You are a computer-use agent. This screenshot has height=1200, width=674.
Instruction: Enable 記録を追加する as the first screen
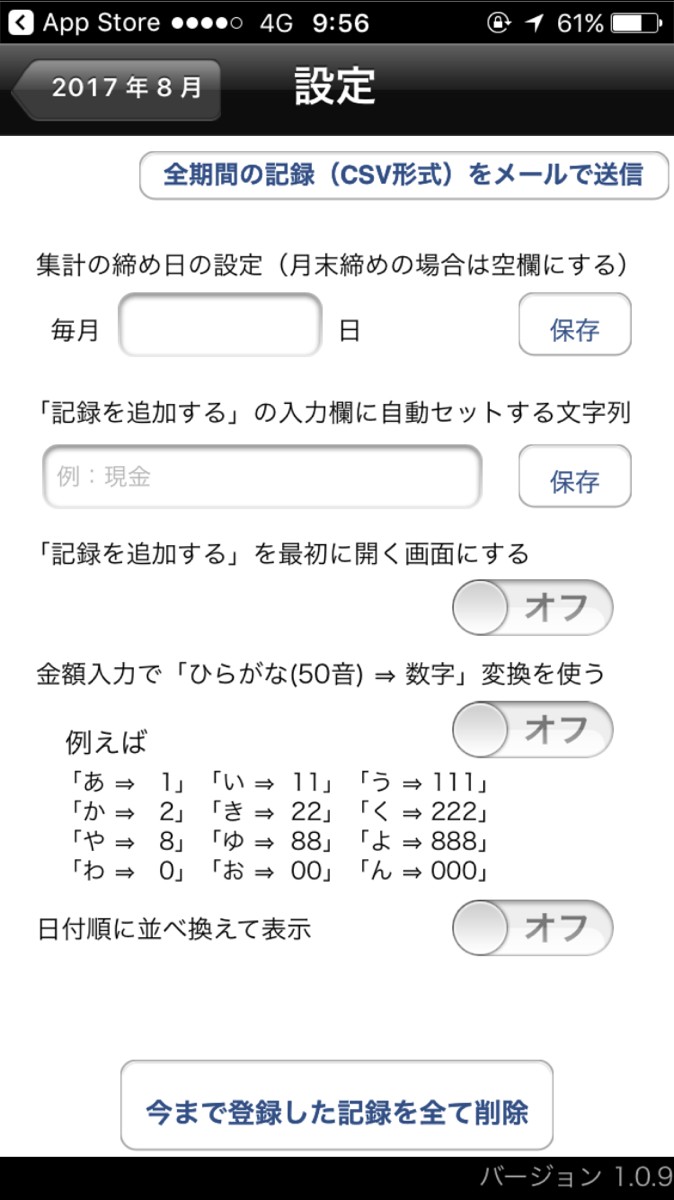point(532,607)
